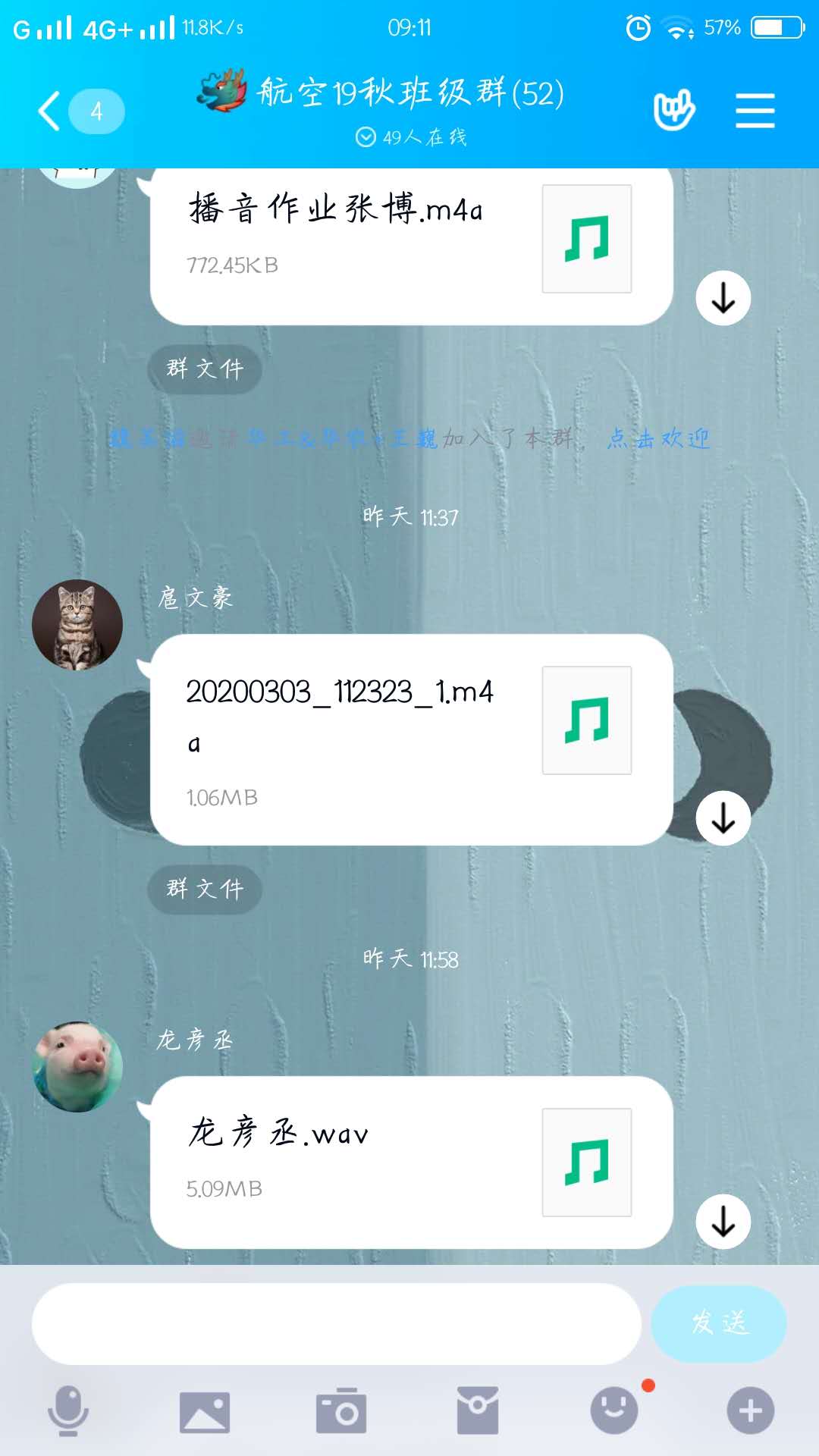Download the 龙彦丞.wav file
Screen dimensions: 819x1456
723,1222
